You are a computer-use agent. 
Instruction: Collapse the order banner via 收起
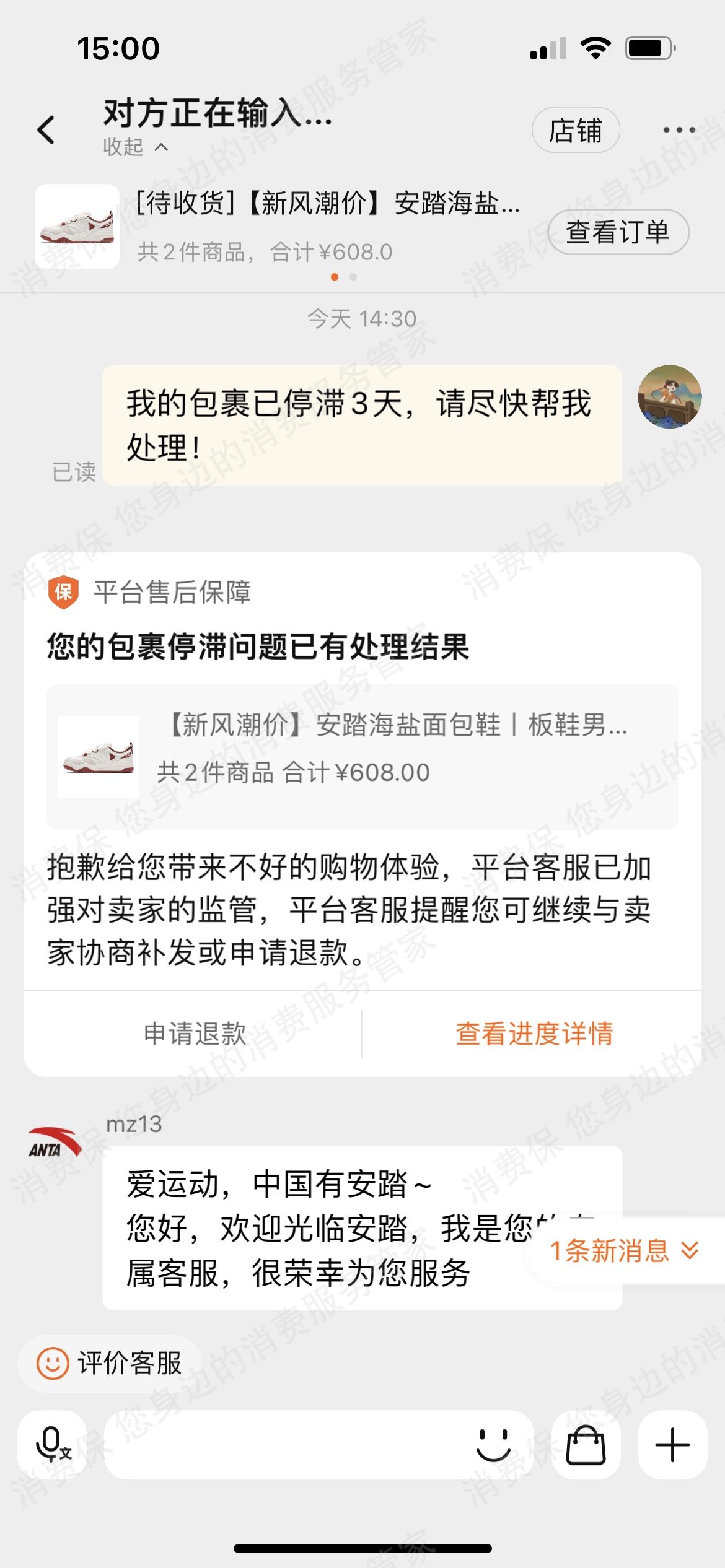(135, 147)
